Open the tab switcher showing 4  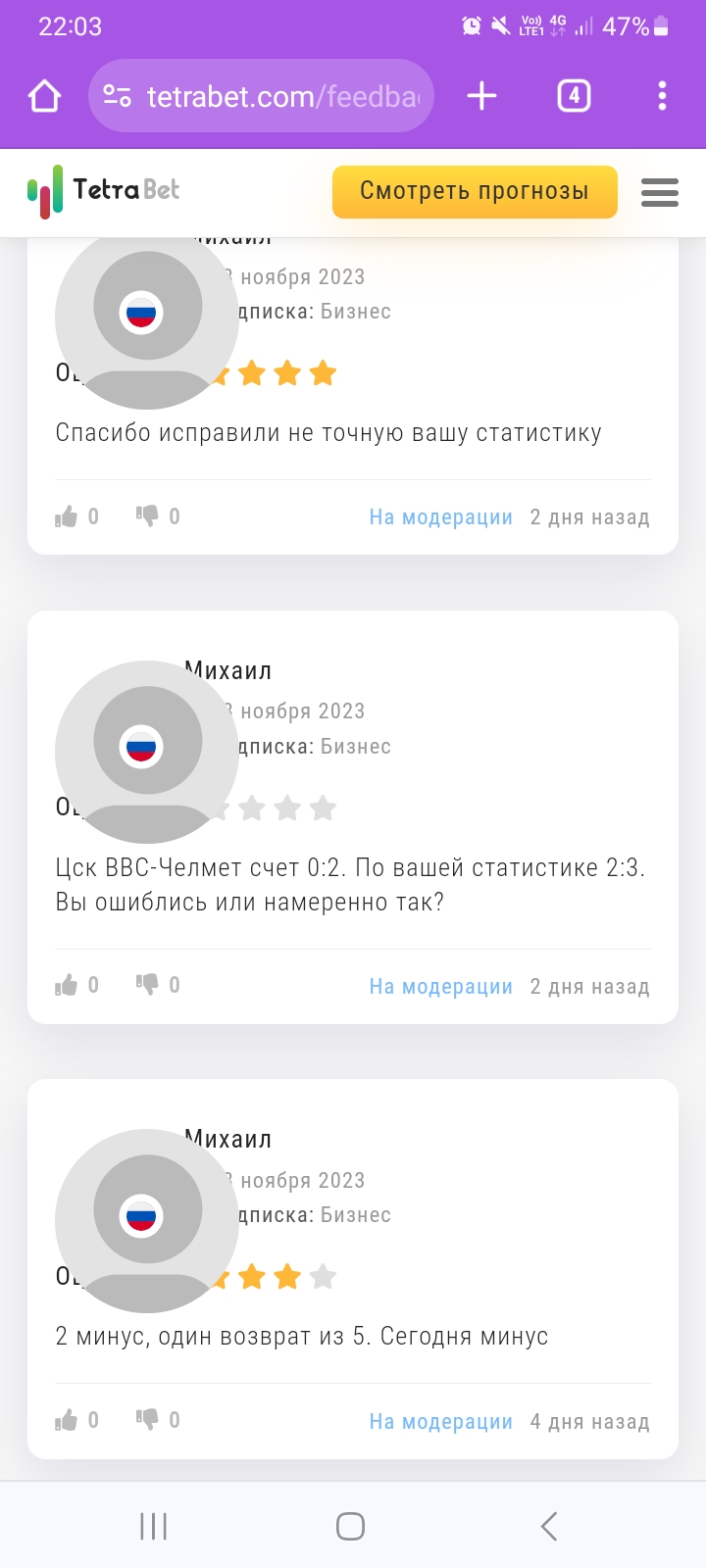(574, 96)
